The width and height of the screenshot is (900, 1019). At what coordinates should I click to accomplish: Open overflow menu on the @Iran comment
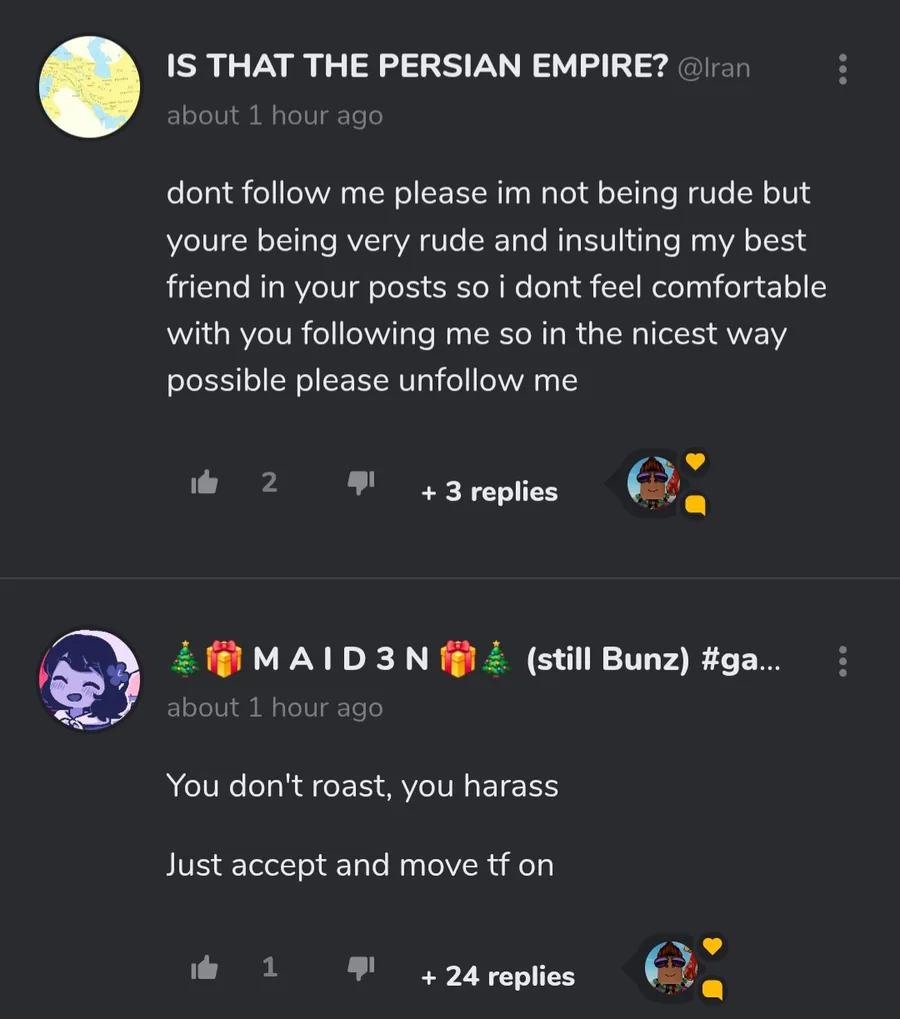pyautogui.click(x=842, y=69)
